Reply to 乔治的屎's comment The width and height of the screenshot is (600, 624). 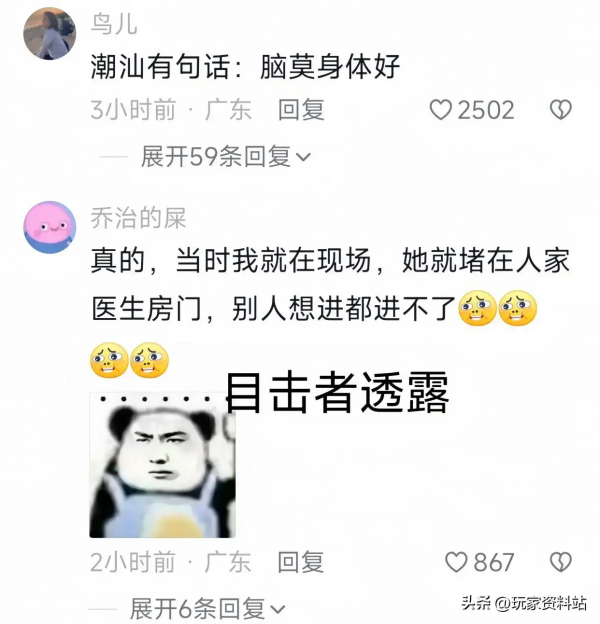[x=301, y=562]
